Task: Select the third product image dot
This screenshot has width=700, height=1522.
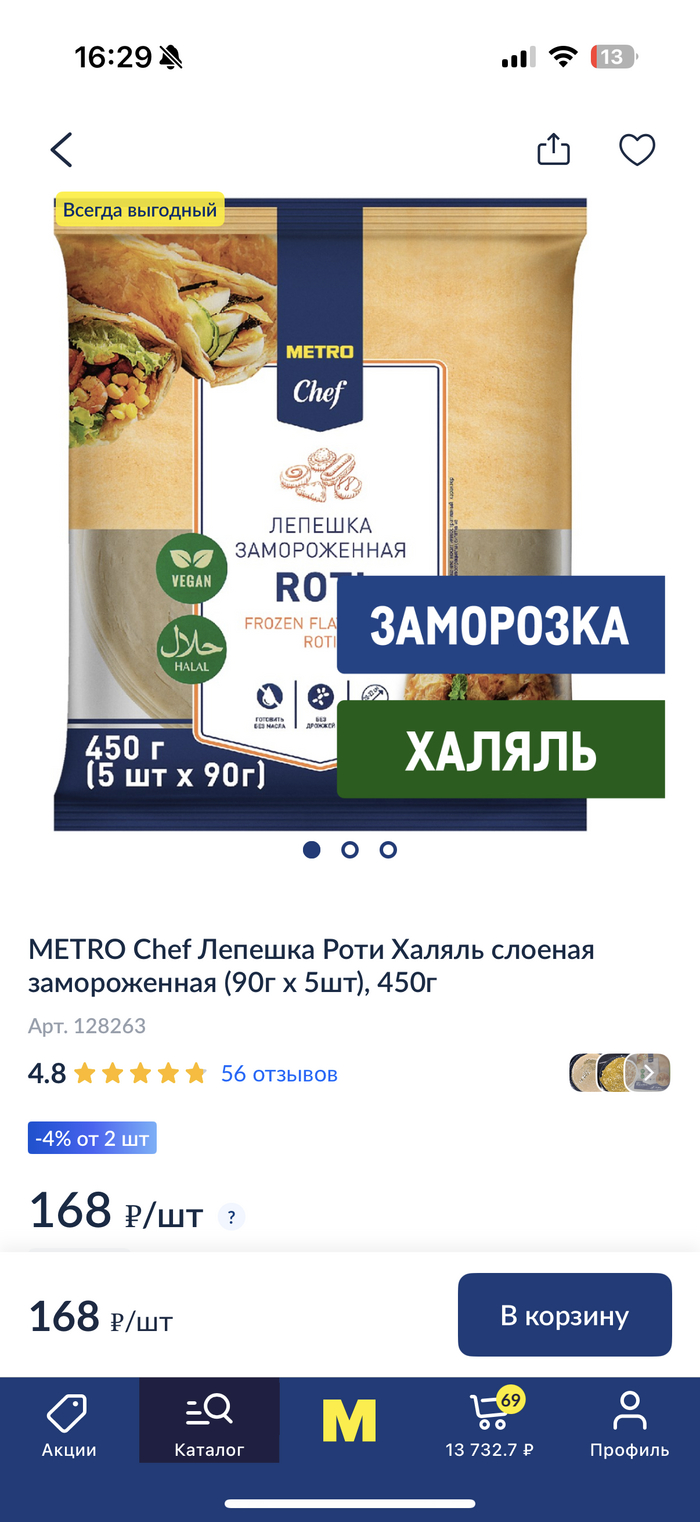Action: point(388,850)
